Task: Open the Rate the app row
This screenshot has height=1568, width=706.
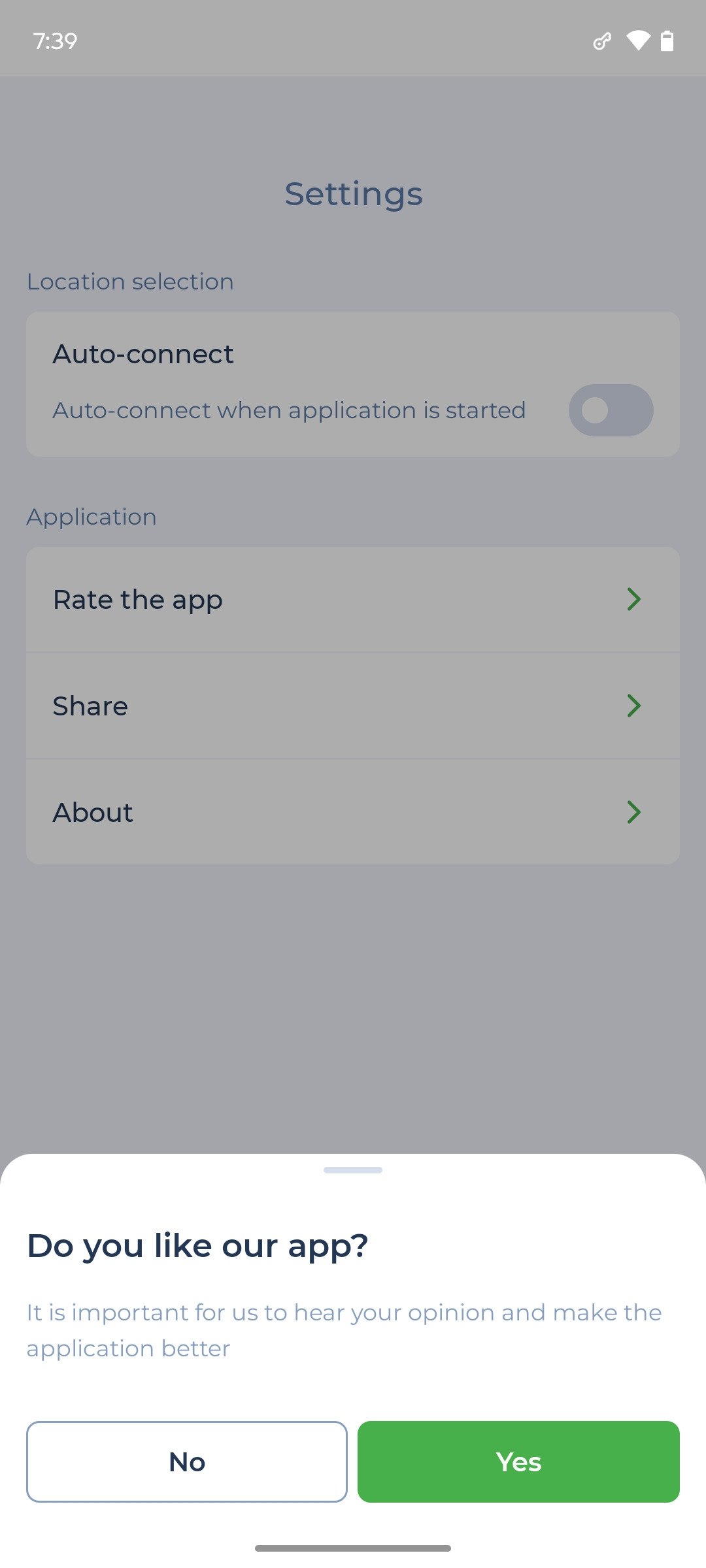Action: tap(353, 600)
